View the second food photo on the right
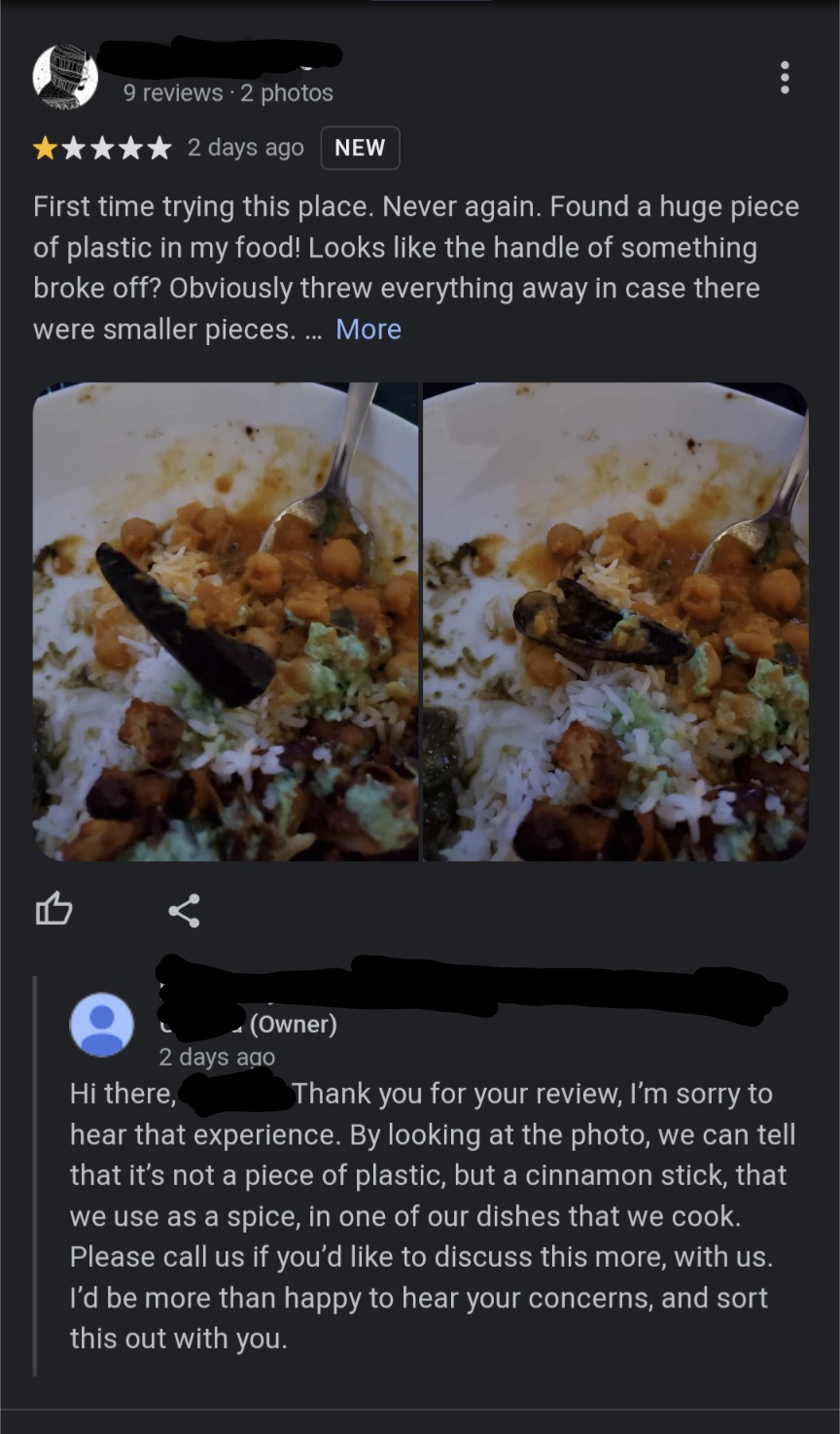The width and height of the screenshot is (840, 1434). (614, 622)
